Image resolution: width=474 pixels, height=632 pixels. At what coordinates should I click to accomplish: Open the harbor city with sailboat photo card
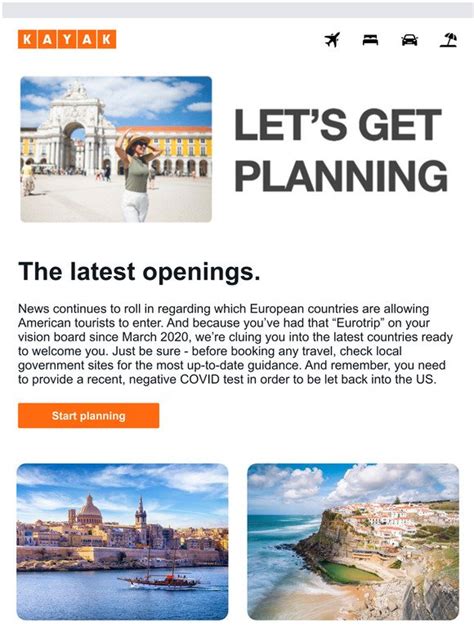coord(123,542)
